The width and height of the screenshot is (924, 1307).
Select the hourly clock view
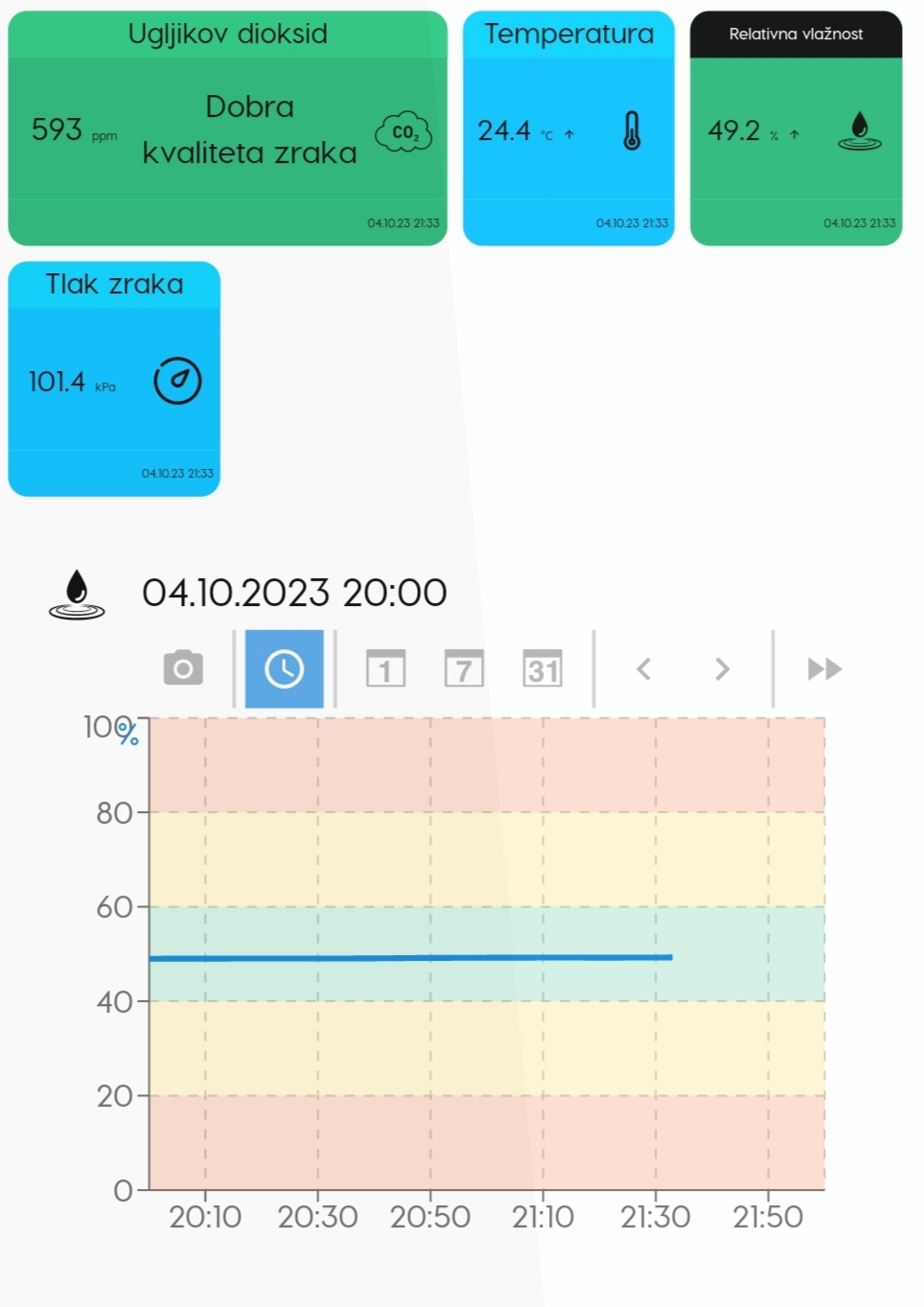pos(285,668)
